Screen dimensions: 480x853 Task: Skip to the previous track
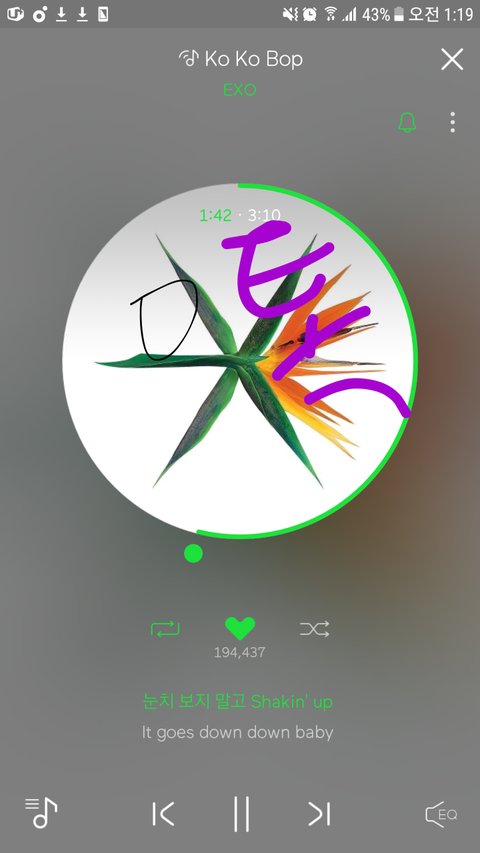click(163, 814)
